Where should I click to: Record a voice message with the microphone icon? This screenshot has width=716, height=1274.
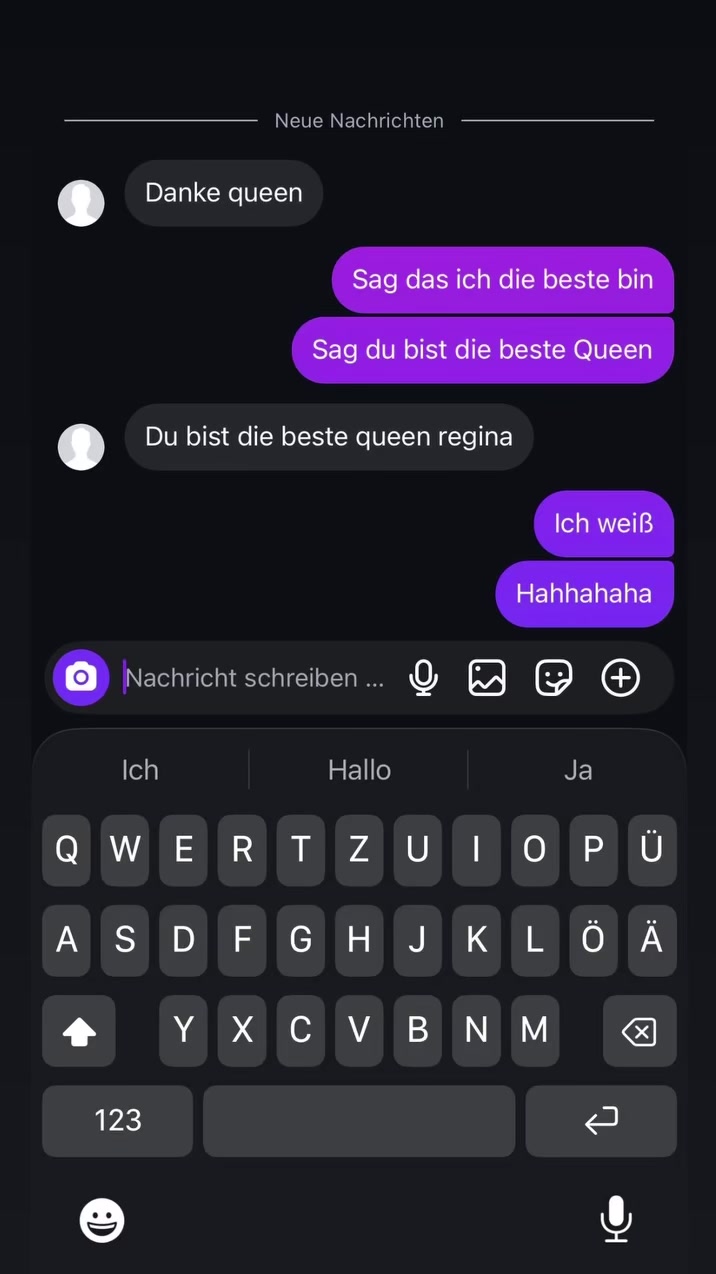(x=424, y=678)
